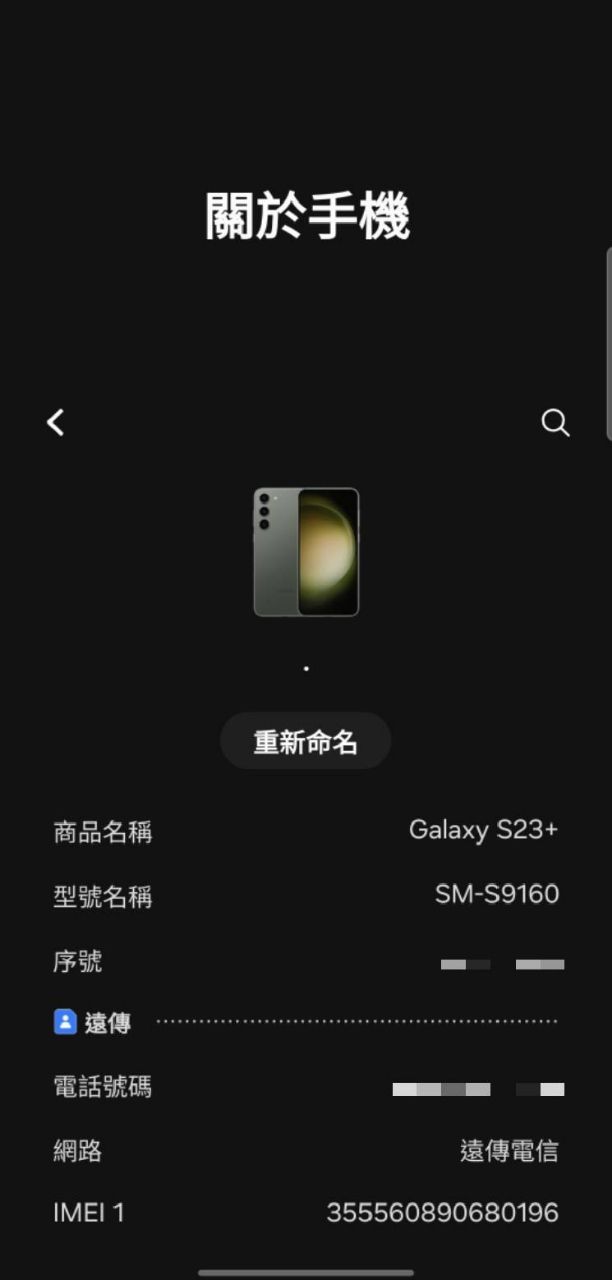
Task: Go back from 關於手機 screen
Action: 56,423
